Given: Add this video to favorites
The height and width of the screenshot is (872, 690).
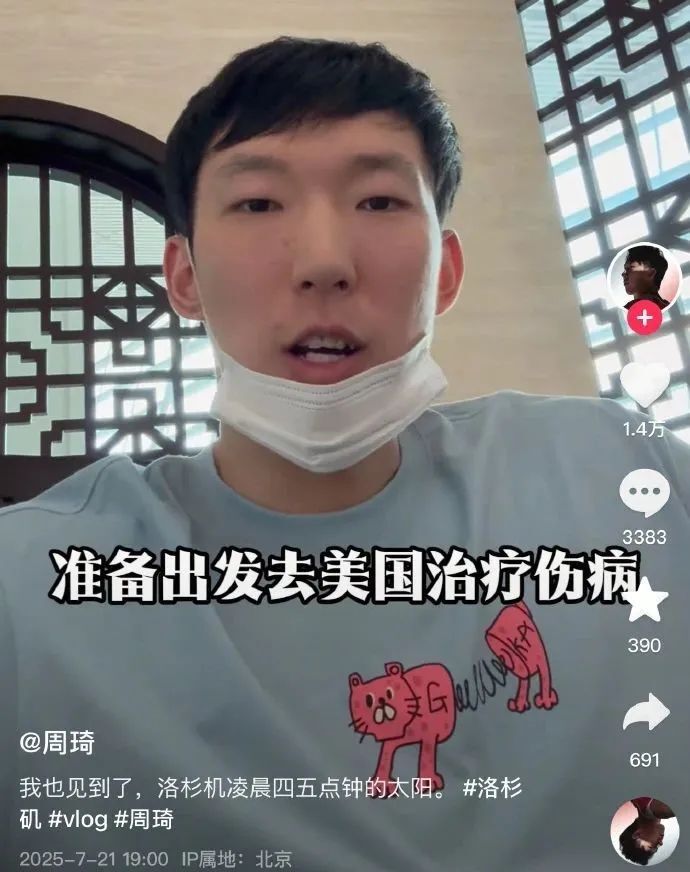Looking at the screenshot, I should pos(644,602).
